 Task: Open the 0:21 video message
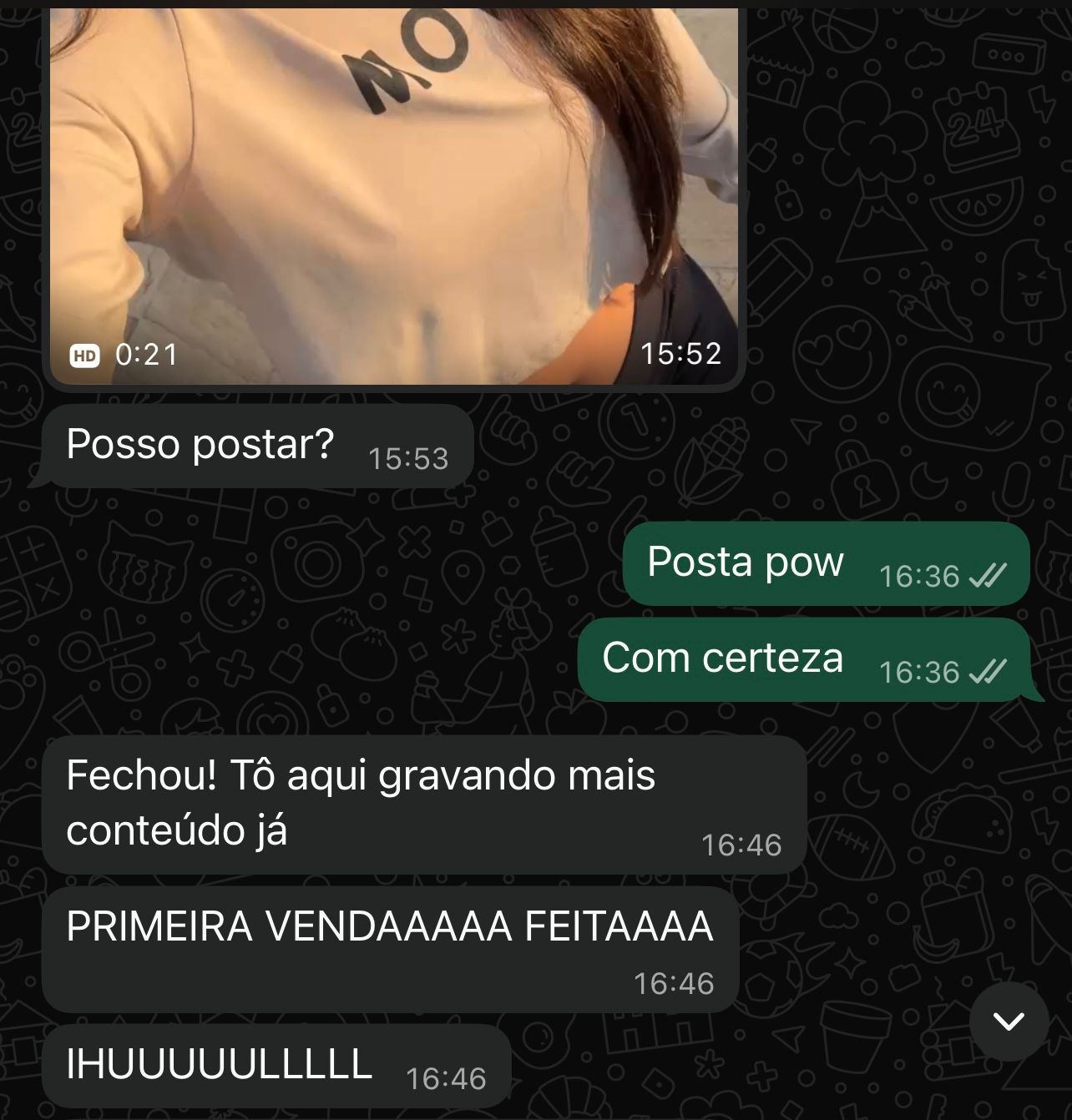coord(393,196)
